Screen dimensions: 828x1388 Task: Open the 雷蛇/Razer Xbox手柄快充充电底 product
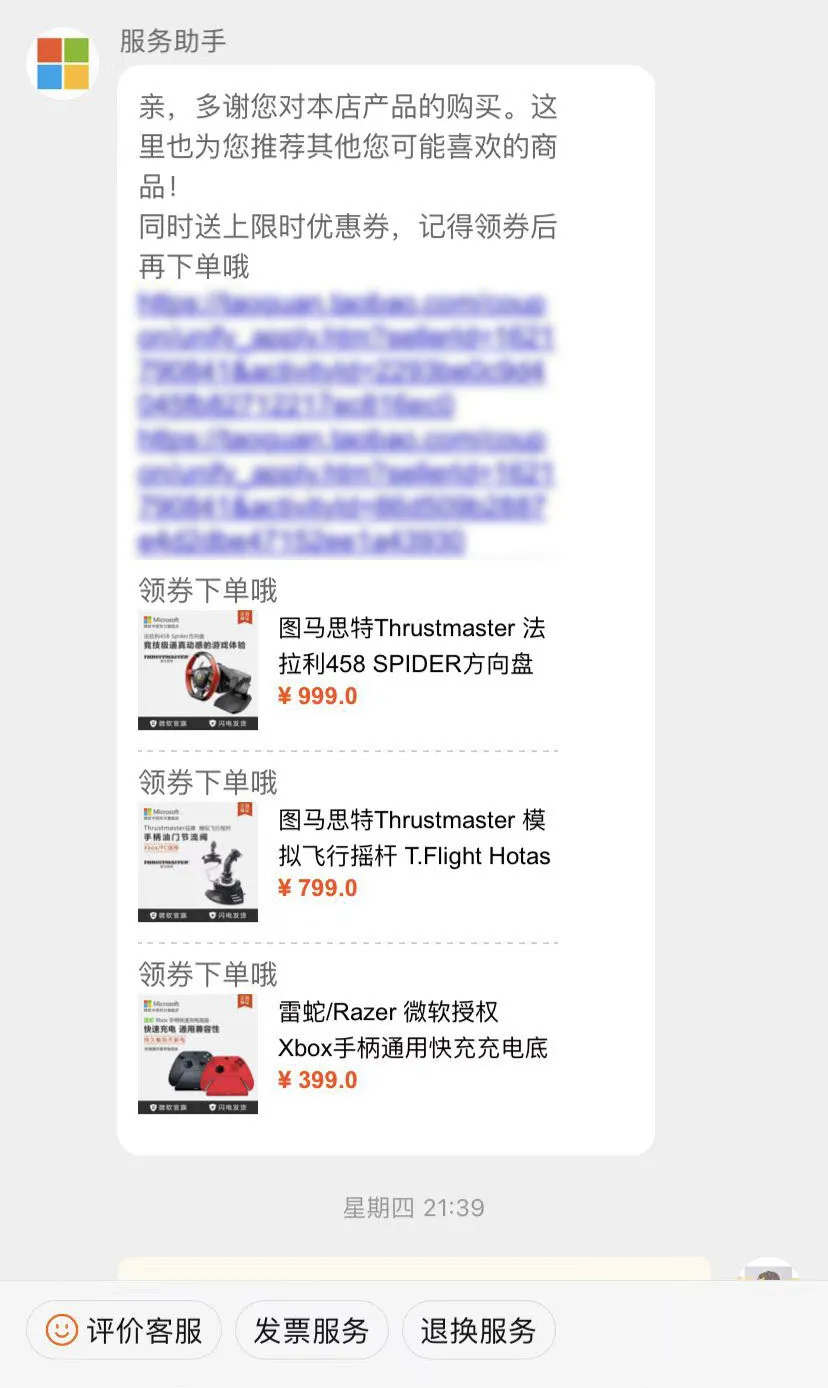[412, 1030]
